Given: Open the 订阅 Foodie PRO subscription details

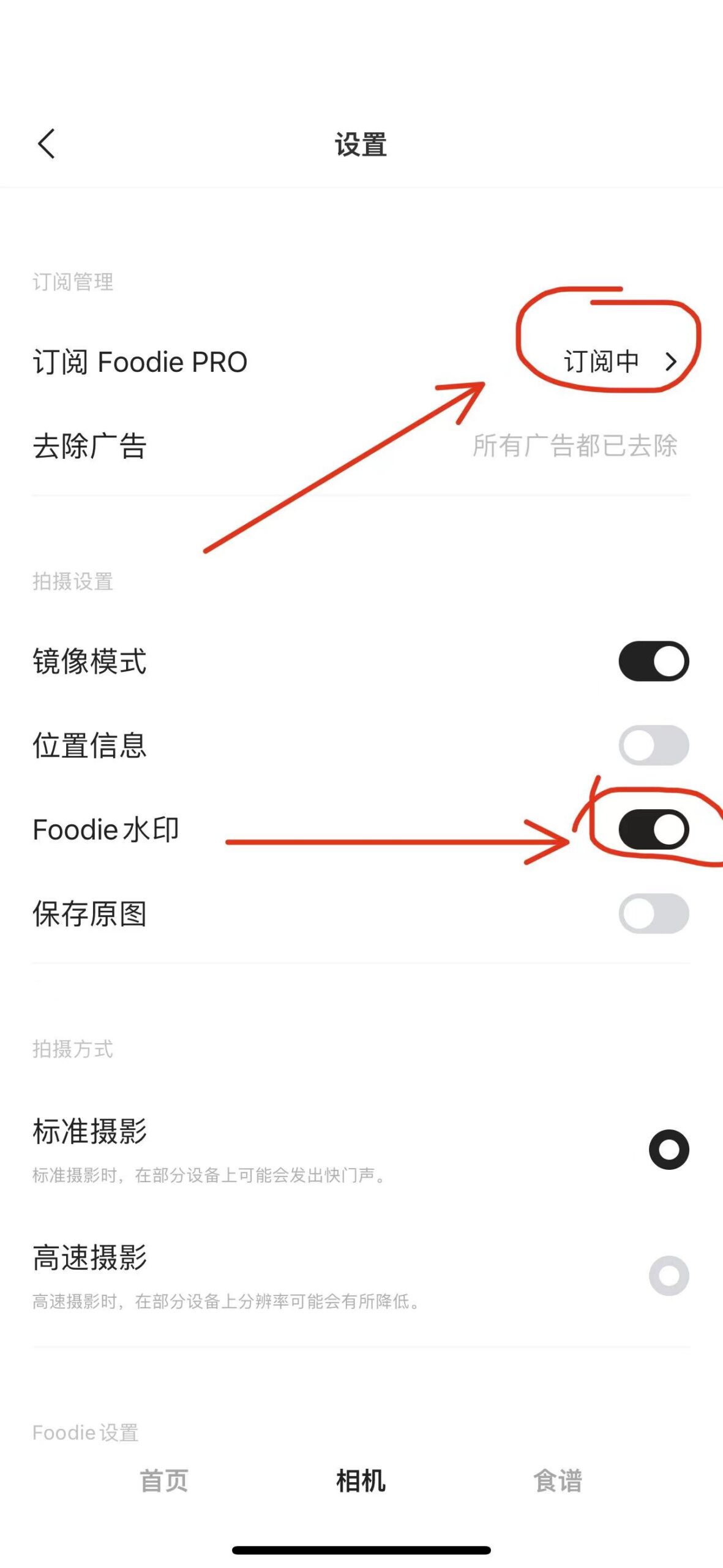Looking at the screenshot, I should tap(139, 362).
